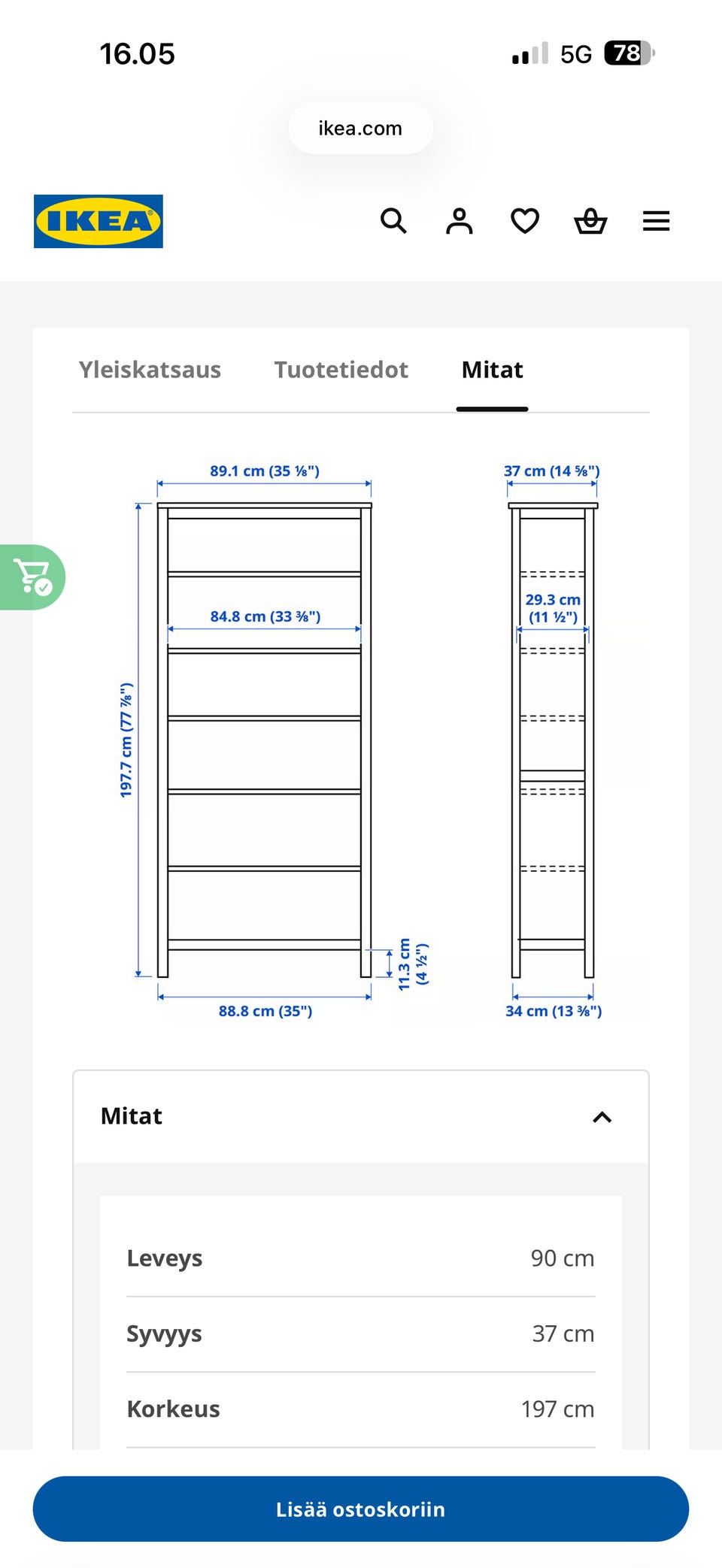Screen dimensions: 722x1568
Task: Open the hamburger menu
Action: pos(656,221)
